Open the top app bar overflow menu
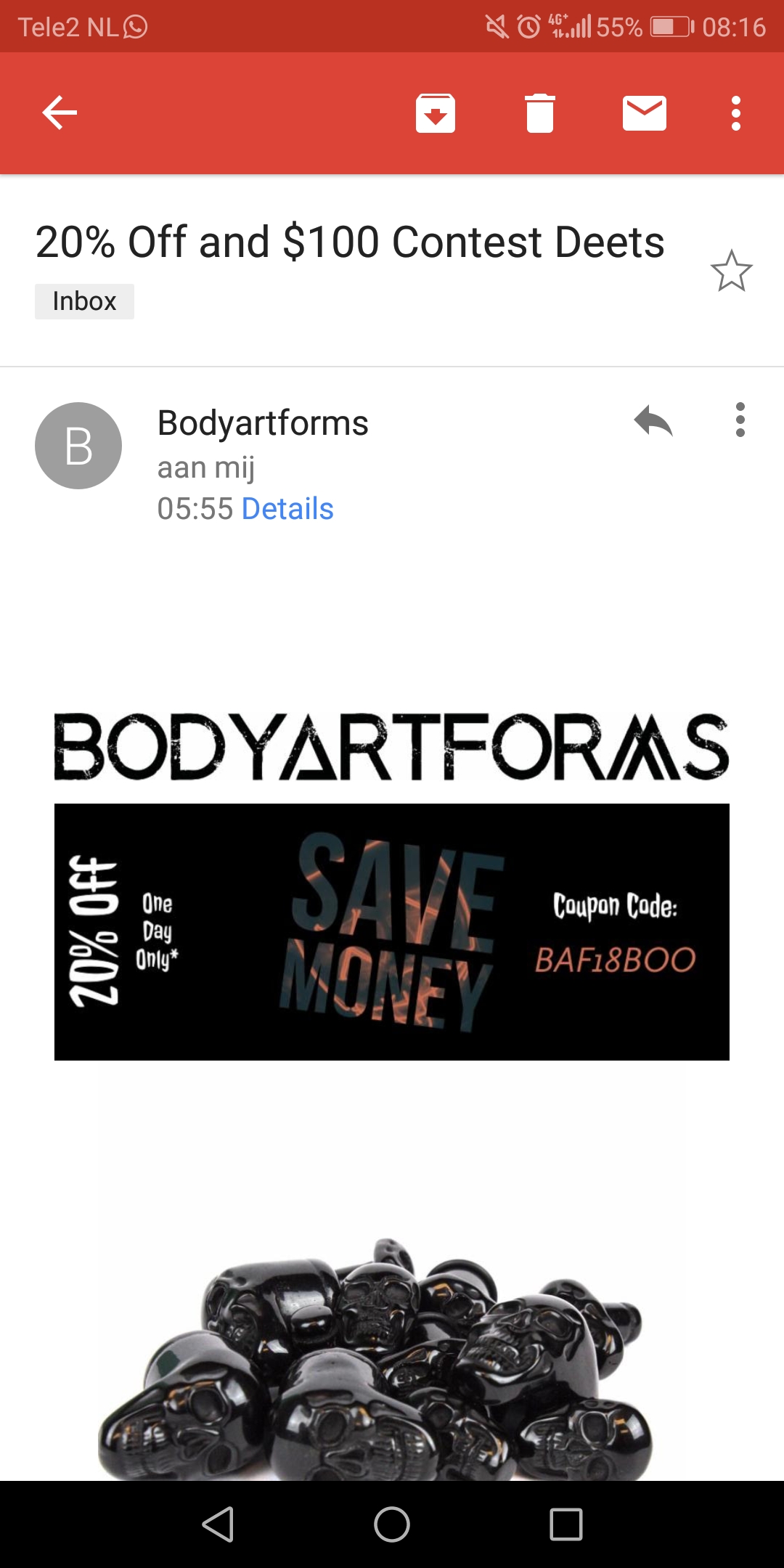 [736, 113]
